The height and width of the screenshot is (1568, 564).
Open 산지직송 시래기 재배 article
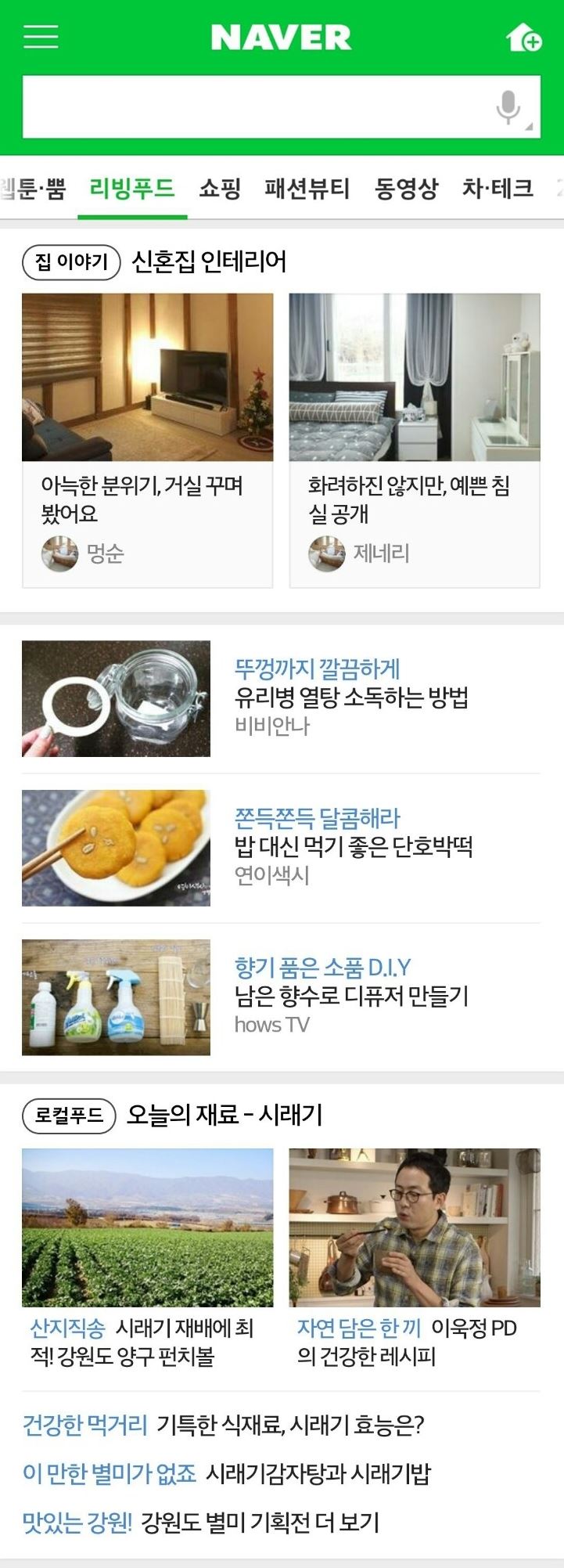(148, 1256)
